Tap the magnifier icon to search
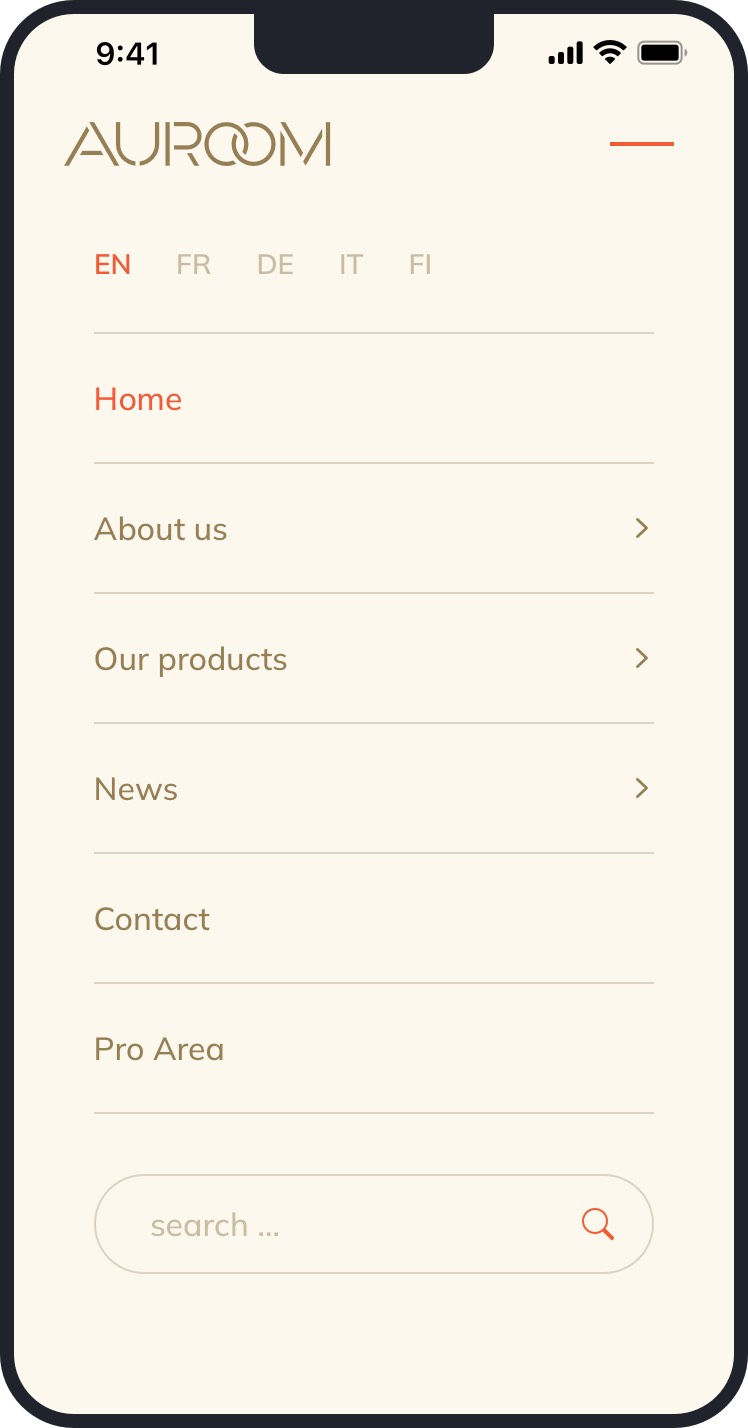The width and height of the screenshot is (748, 1428). 598,1224
